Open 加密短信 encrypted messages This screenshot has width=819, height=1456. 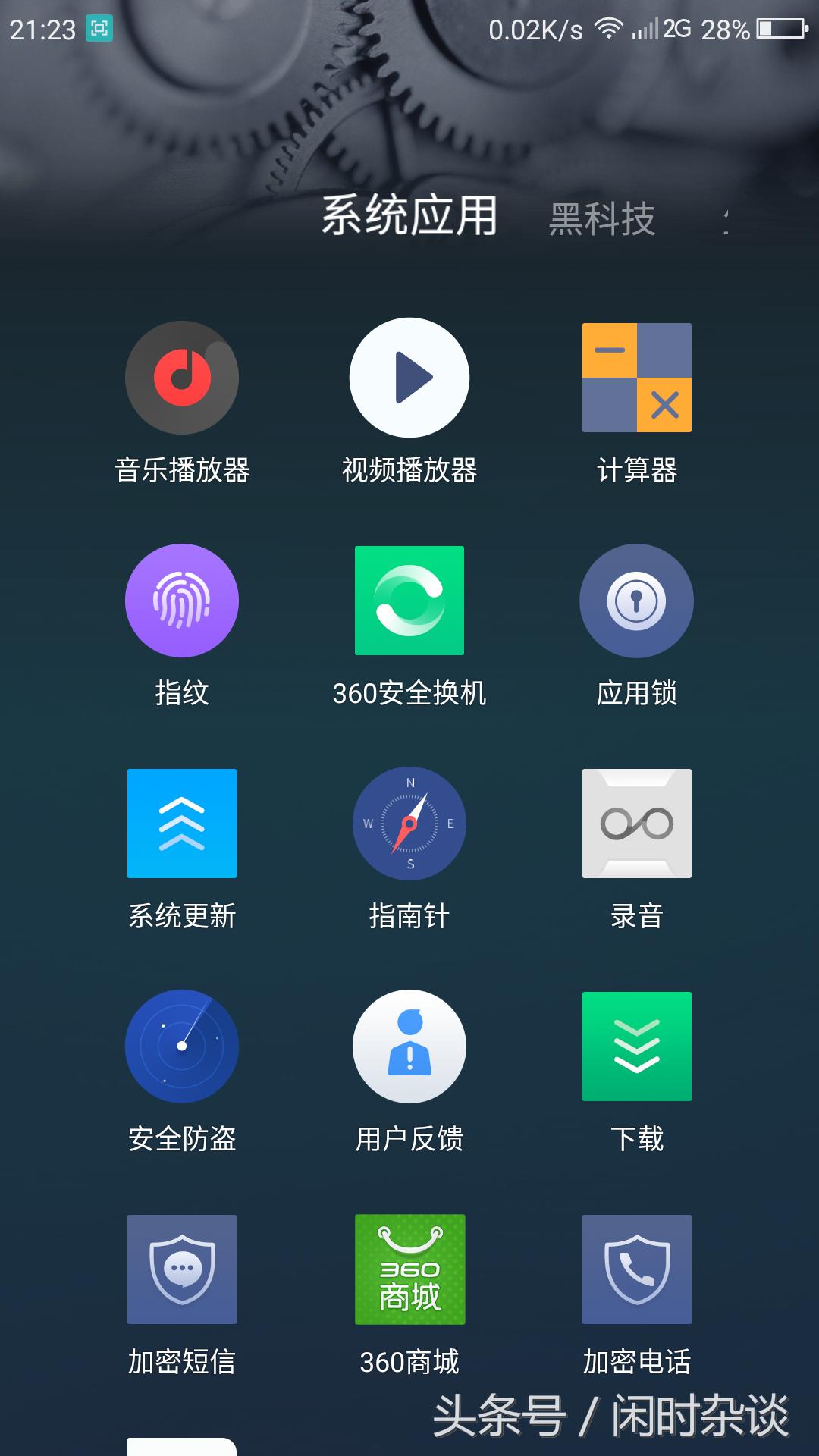(182, 1269)
